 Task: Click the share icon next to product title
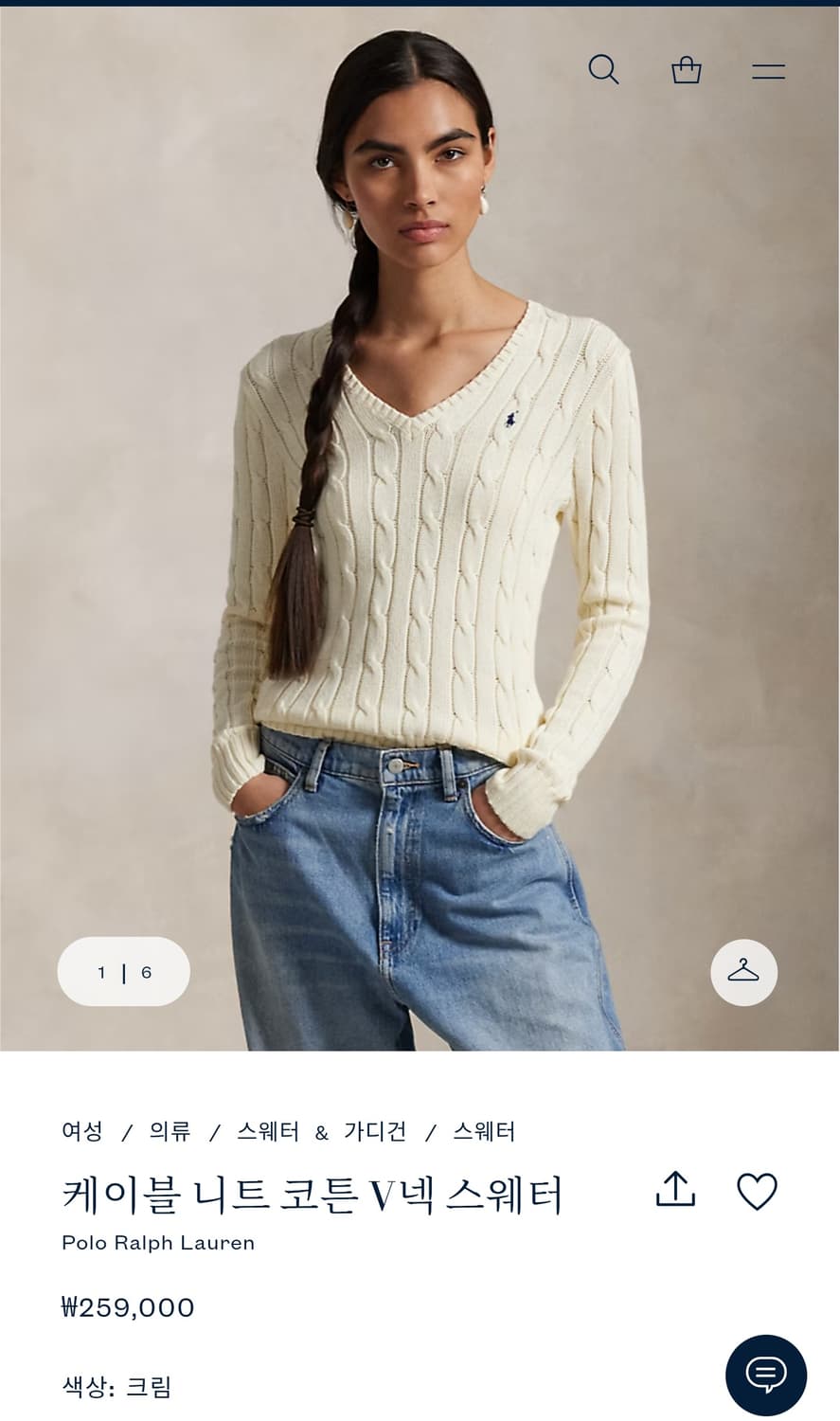tap(674, 1192)
